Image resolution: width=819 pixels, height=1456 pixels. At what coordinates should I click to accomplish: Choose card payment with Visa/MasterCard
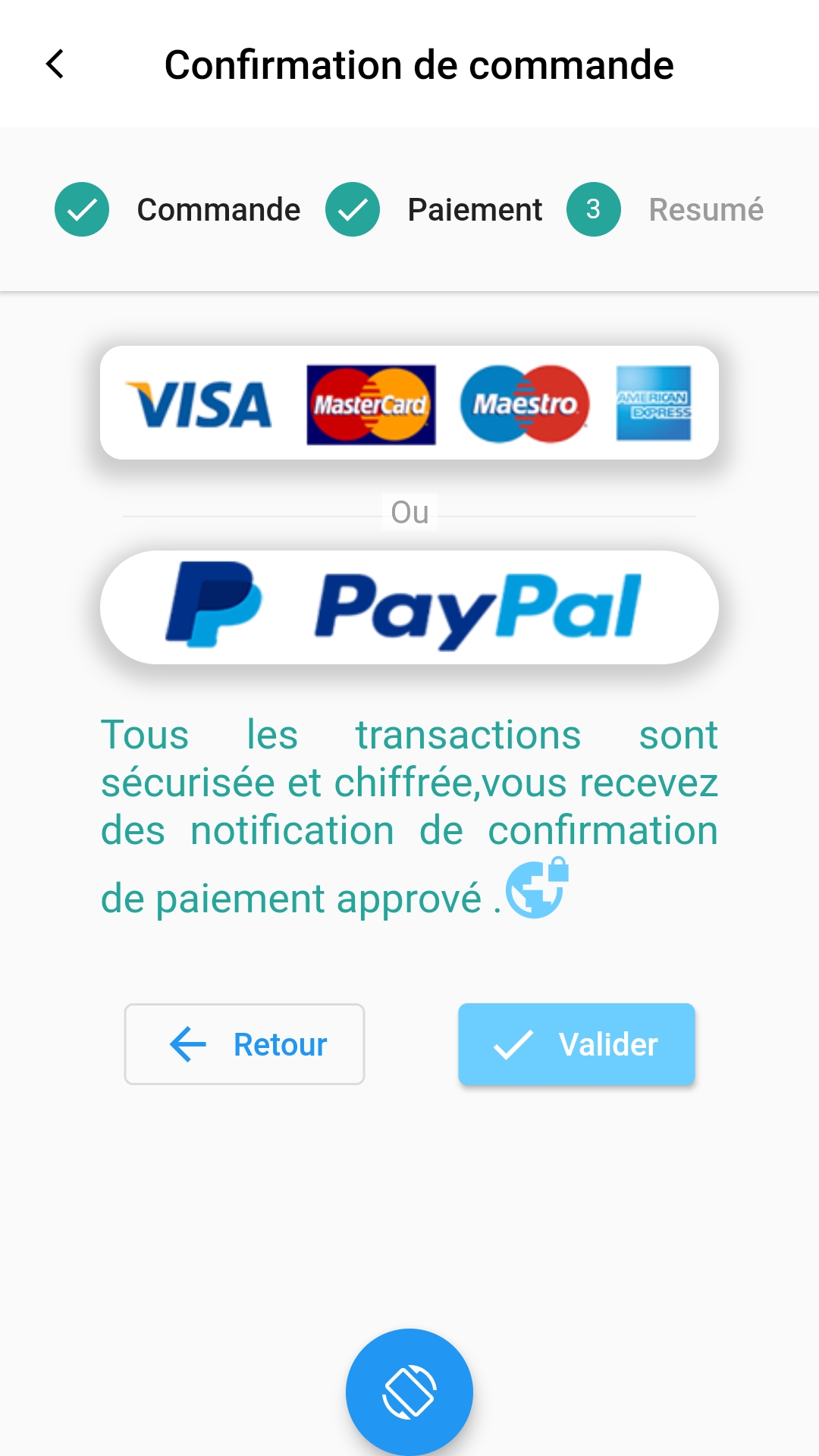(409, 403)
